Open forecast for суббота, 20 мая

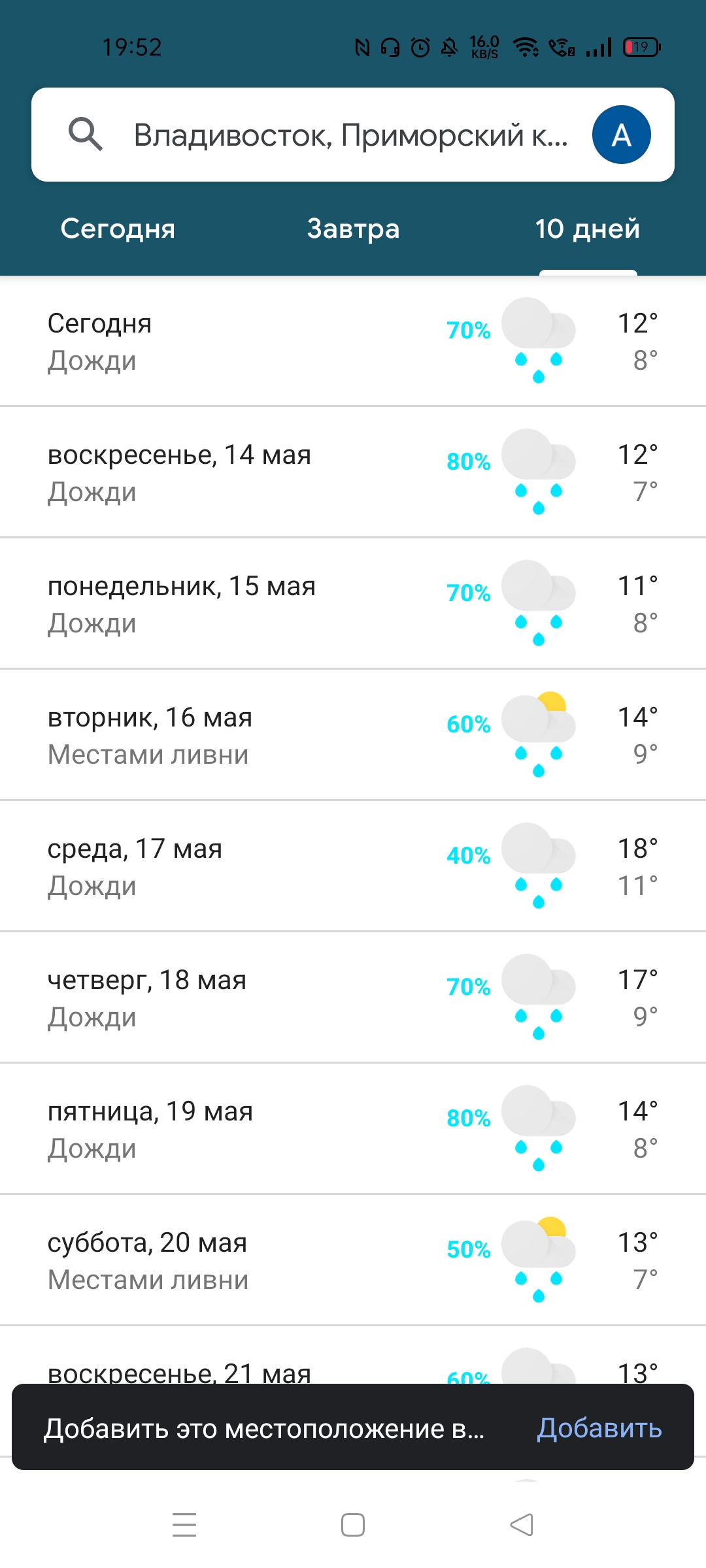point(353,1260)
